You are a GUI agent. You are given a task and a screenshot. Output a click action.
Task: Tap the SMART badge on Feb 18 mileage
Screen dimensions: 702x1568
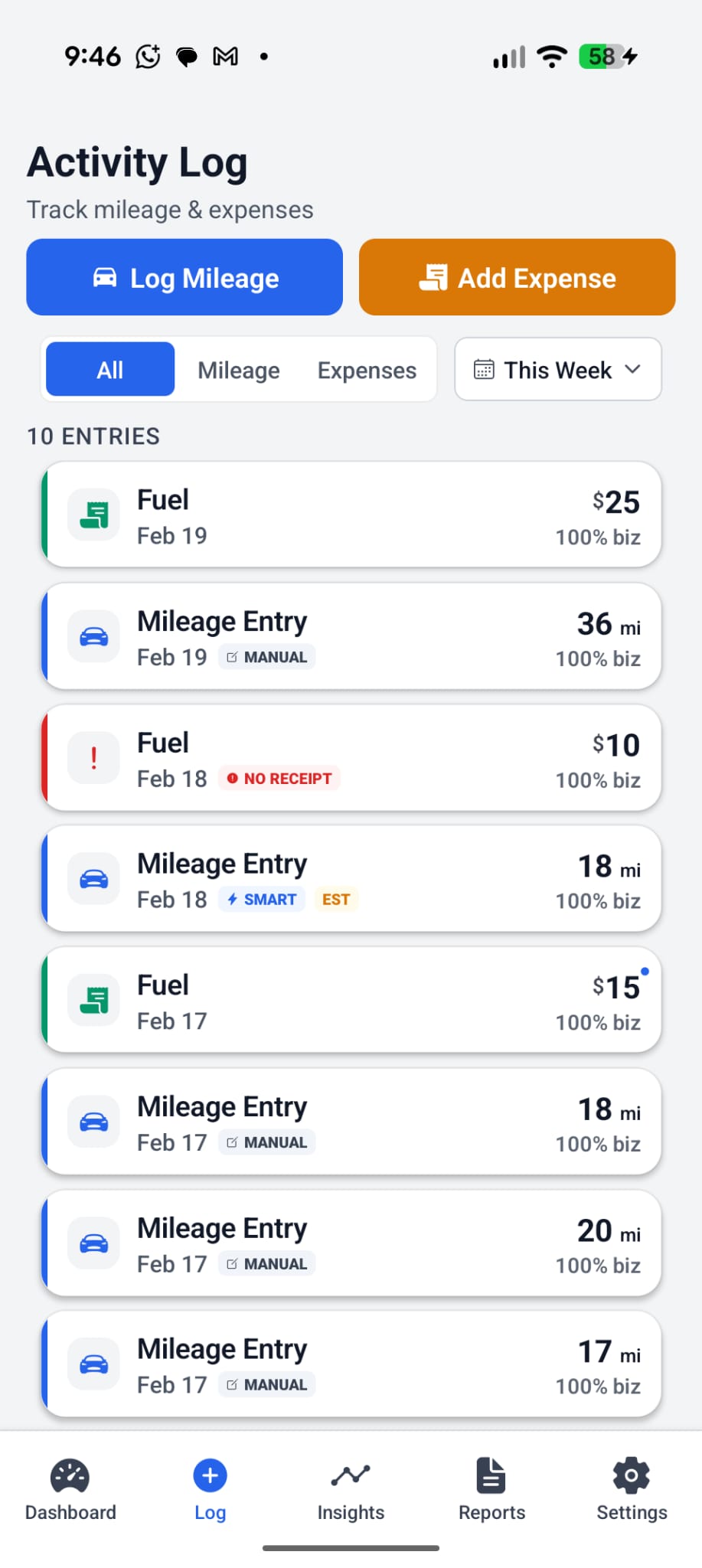[261, 899]
